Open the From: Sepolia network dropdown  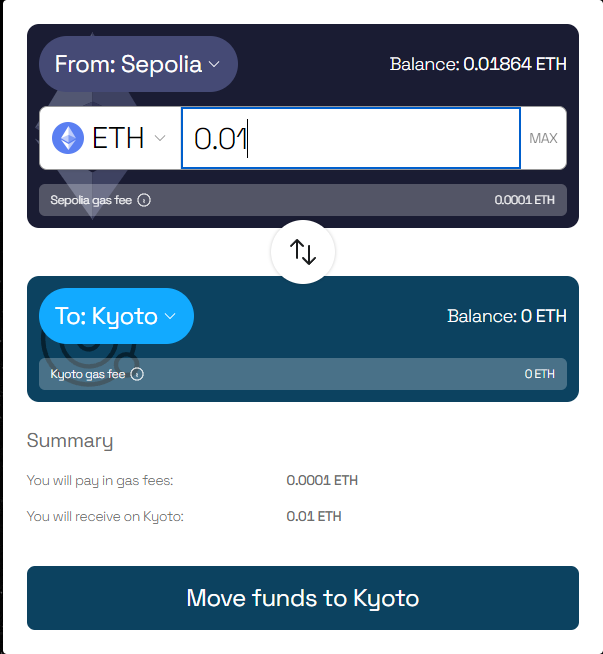[x=138, y=65]
